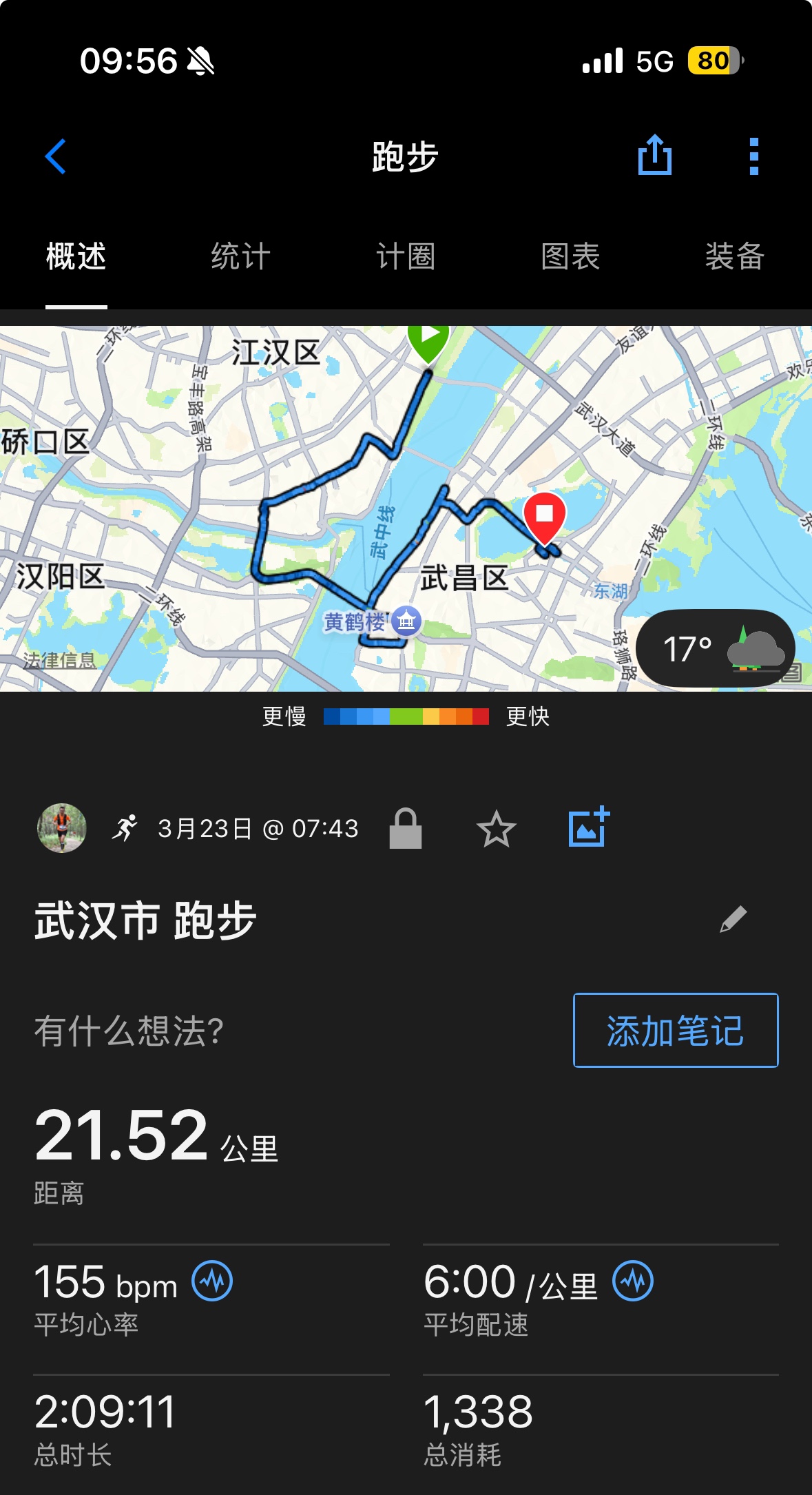Viewport: 812px width, 1495px height.
Task: Open pace chart icon beside 6:00 /公里
Action: point(633,1281)
